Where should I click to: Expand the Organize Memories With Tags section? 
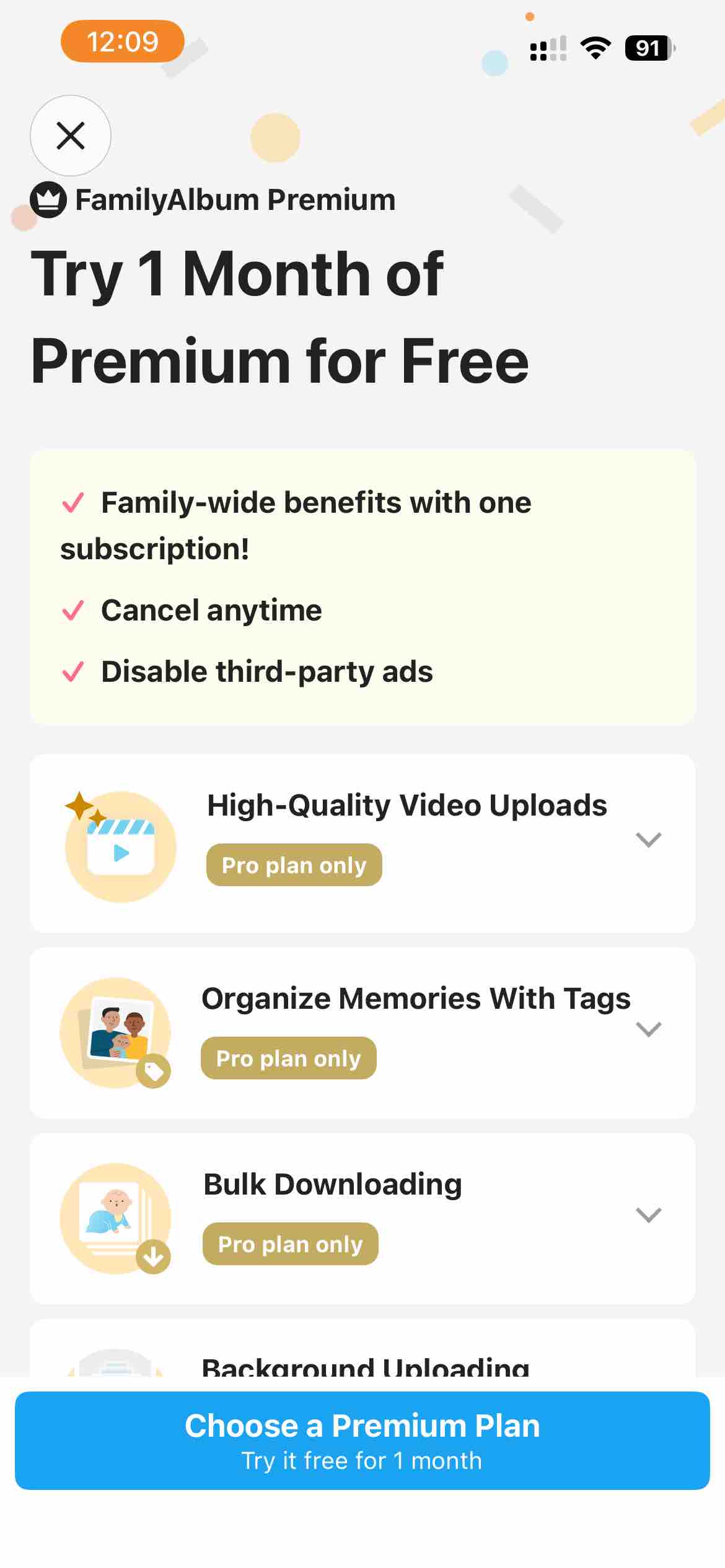coord(648,1030)
